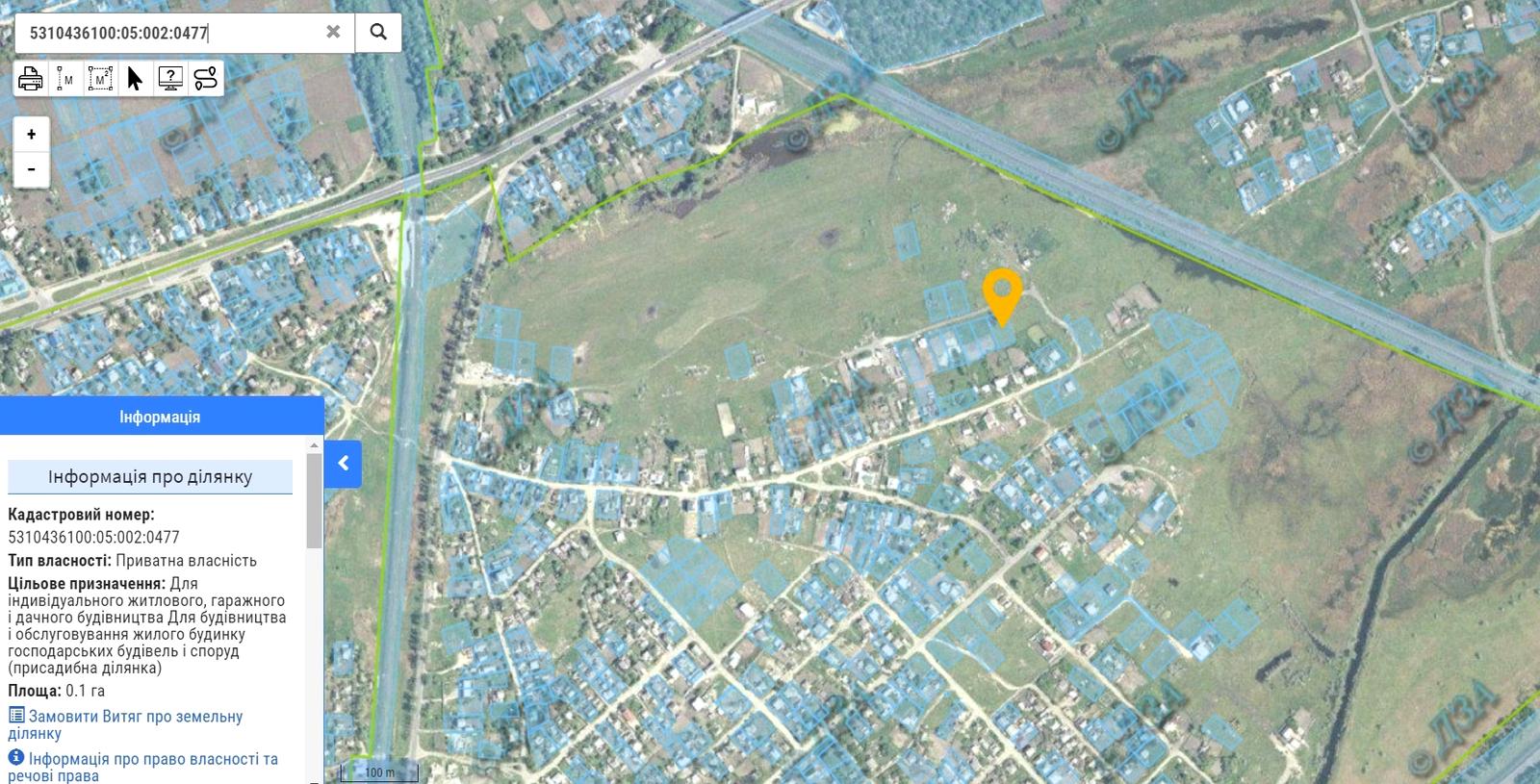Clear the cadastral number search text
Image resolution: width=1540 pixels, height=784 pixels.
click(x=333, y=32)
